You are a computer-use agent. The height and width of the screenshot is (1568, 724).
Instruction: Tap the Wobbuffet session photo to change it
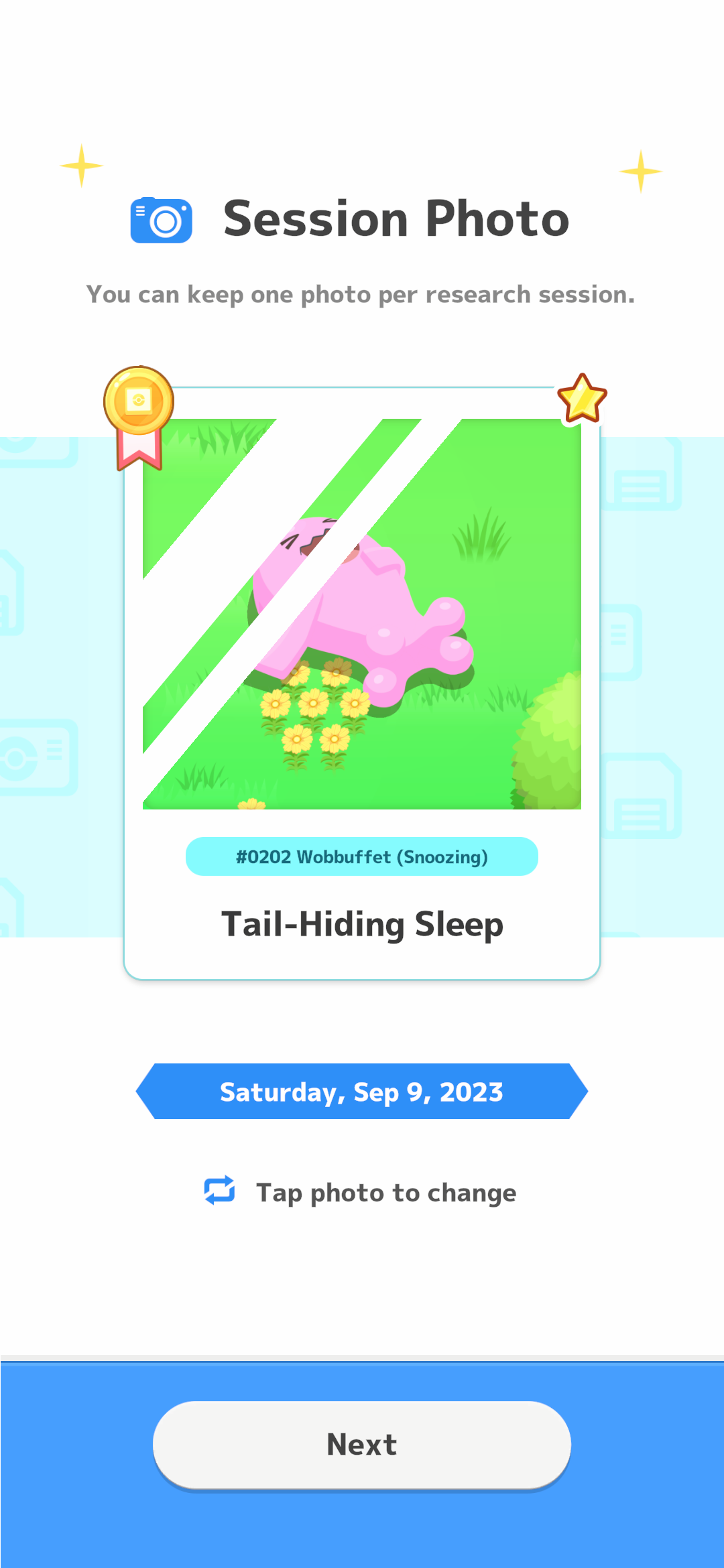click(362, 614)
